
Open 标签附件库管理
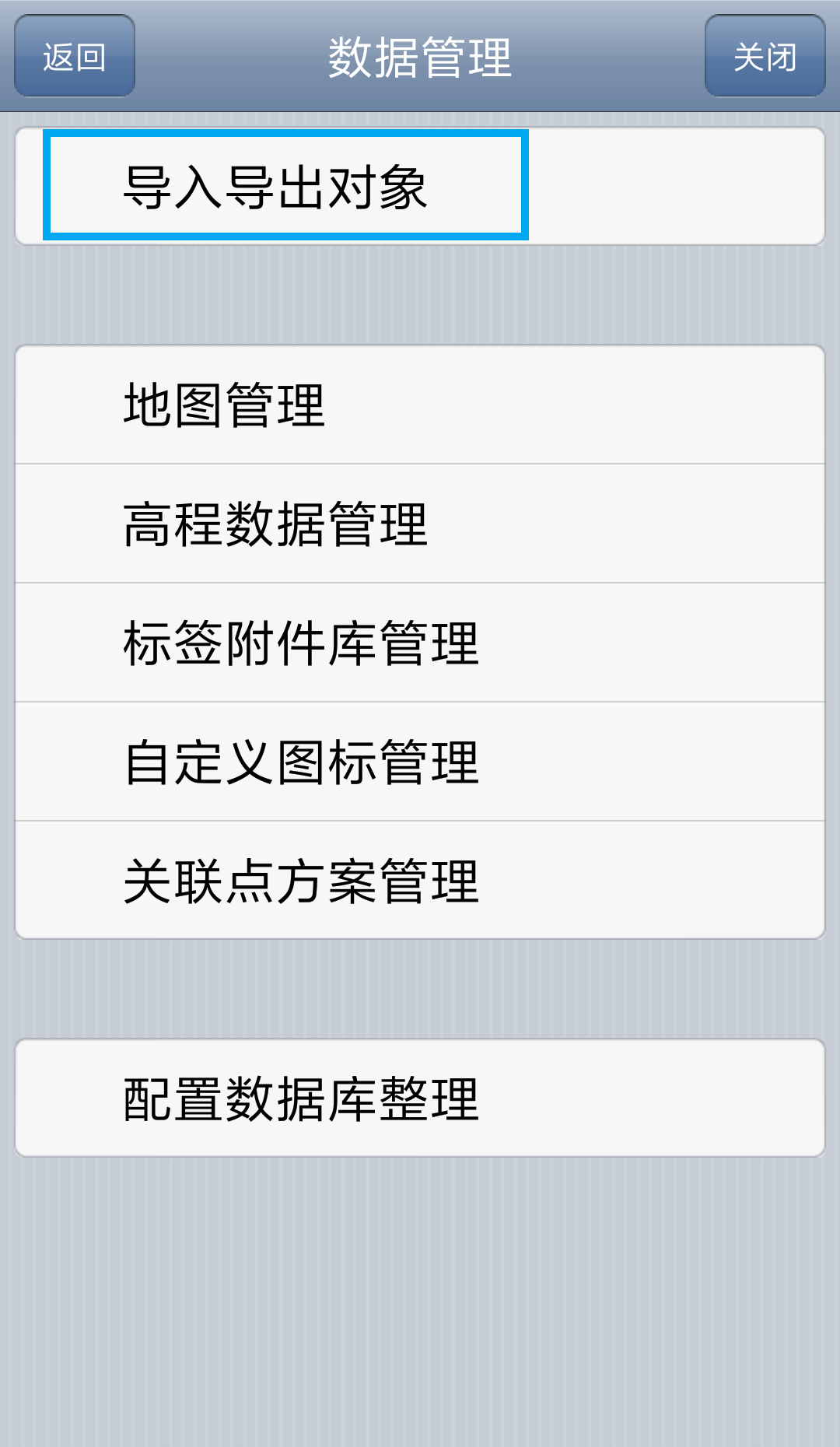tap(420, 643)
